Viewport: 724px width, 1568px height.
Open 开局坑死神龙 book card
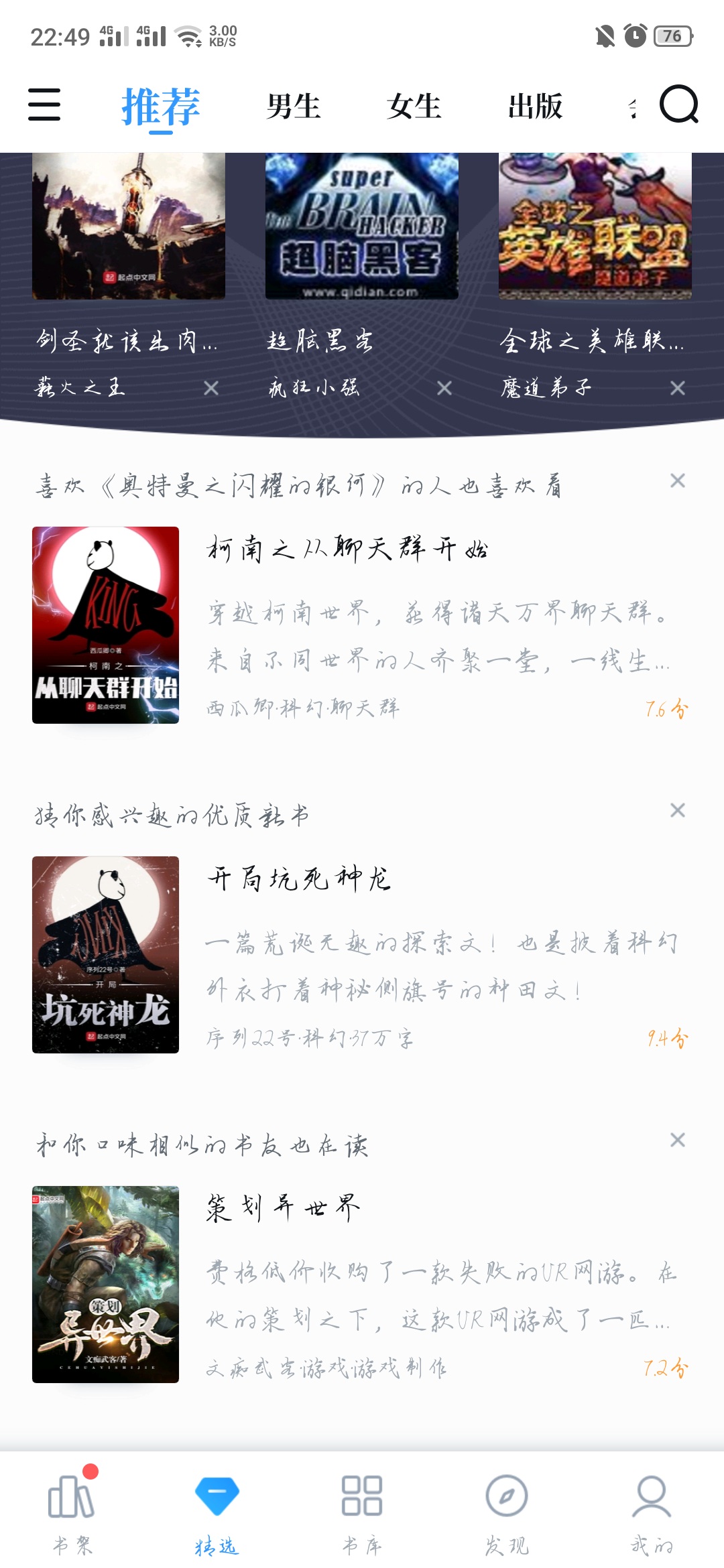(x=362, y=955)
